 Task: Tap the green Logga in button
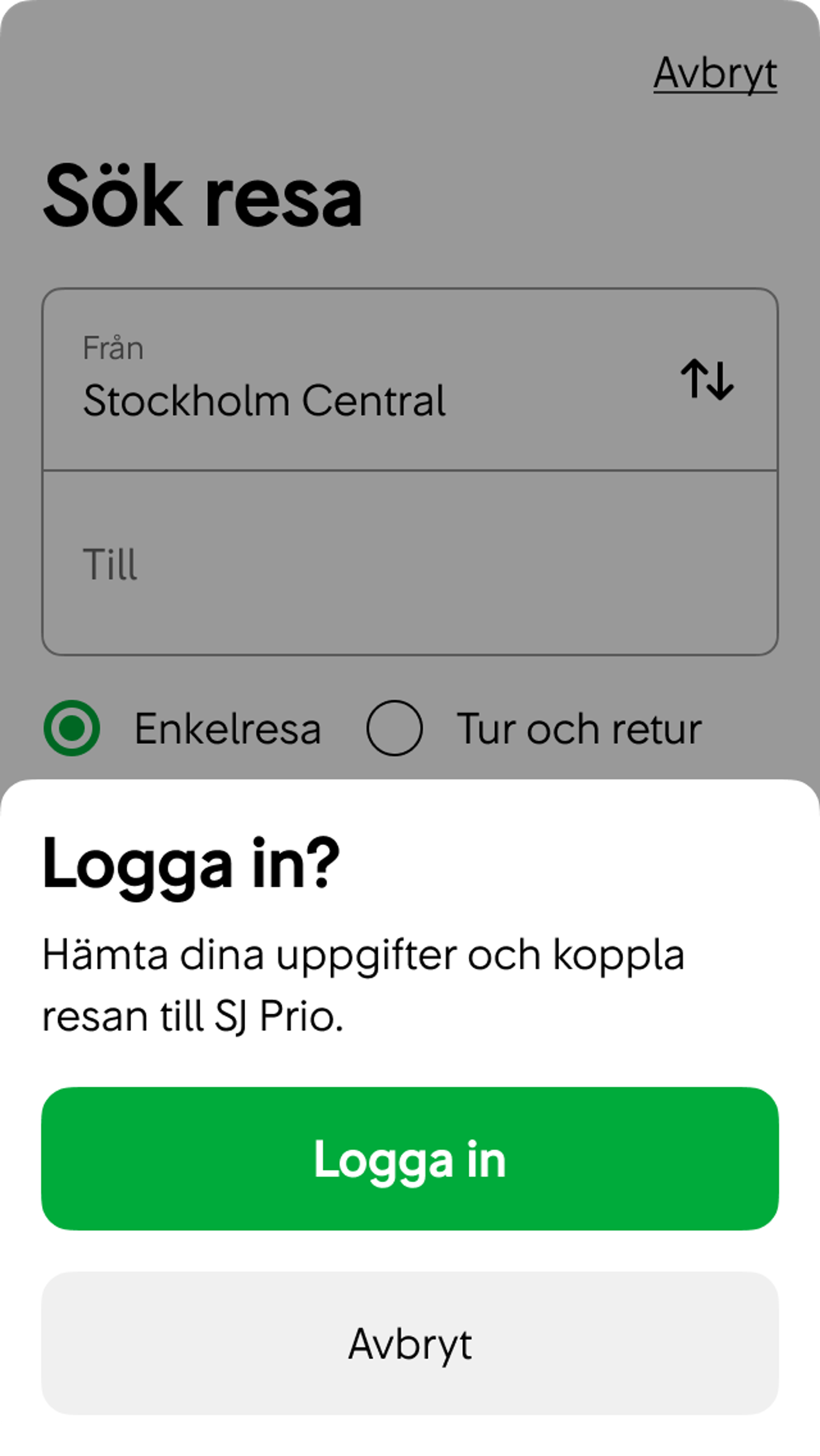click(410, 1159)
